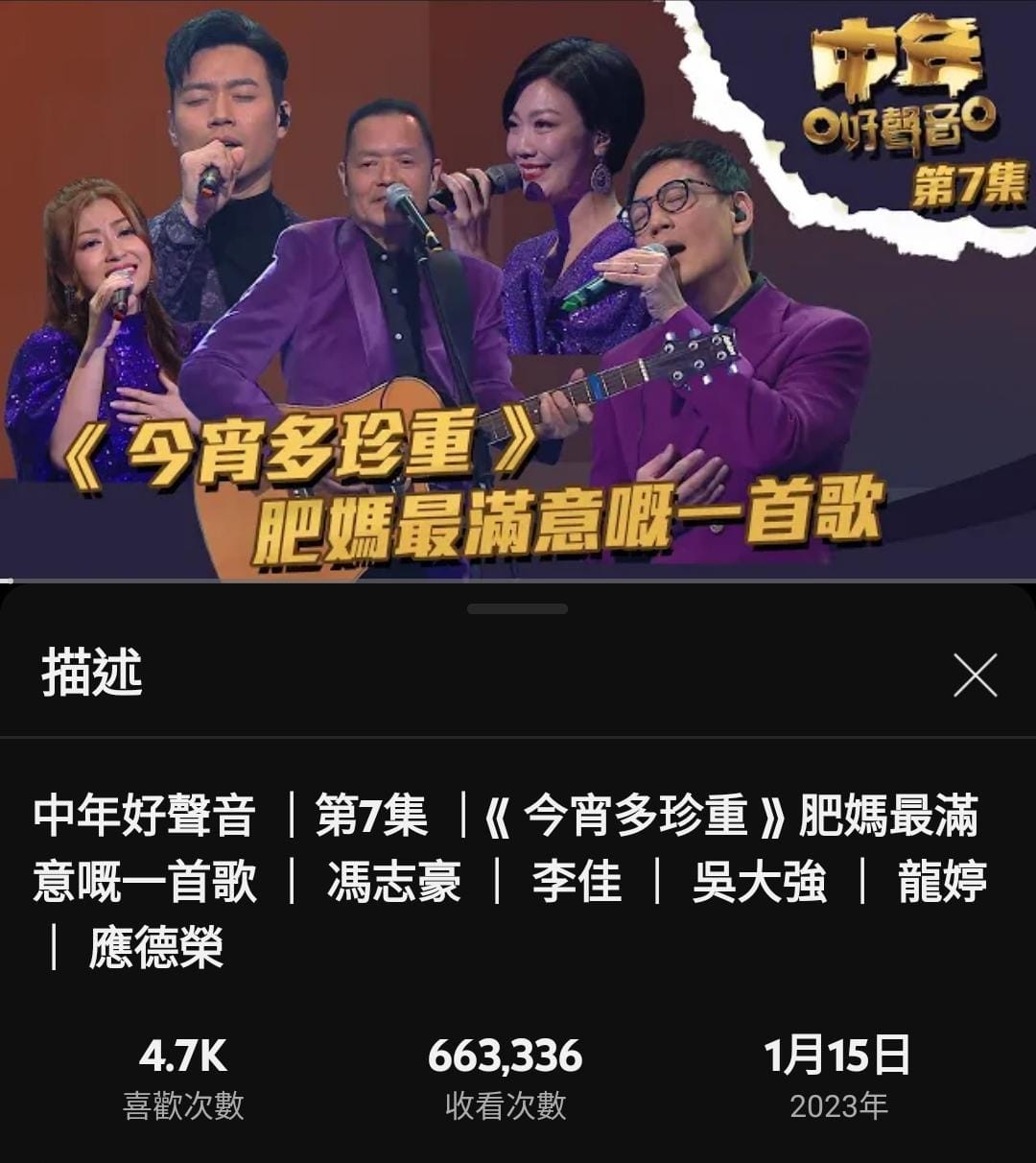
Task: Tap the 663,336 view count
Action: [508, 1054]
